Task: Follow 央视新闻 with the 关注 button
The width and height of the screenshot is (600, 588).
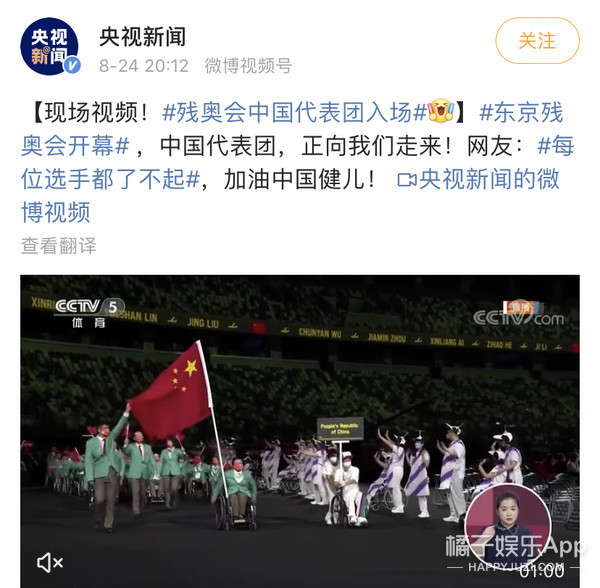Action: [x=537, y=41]
